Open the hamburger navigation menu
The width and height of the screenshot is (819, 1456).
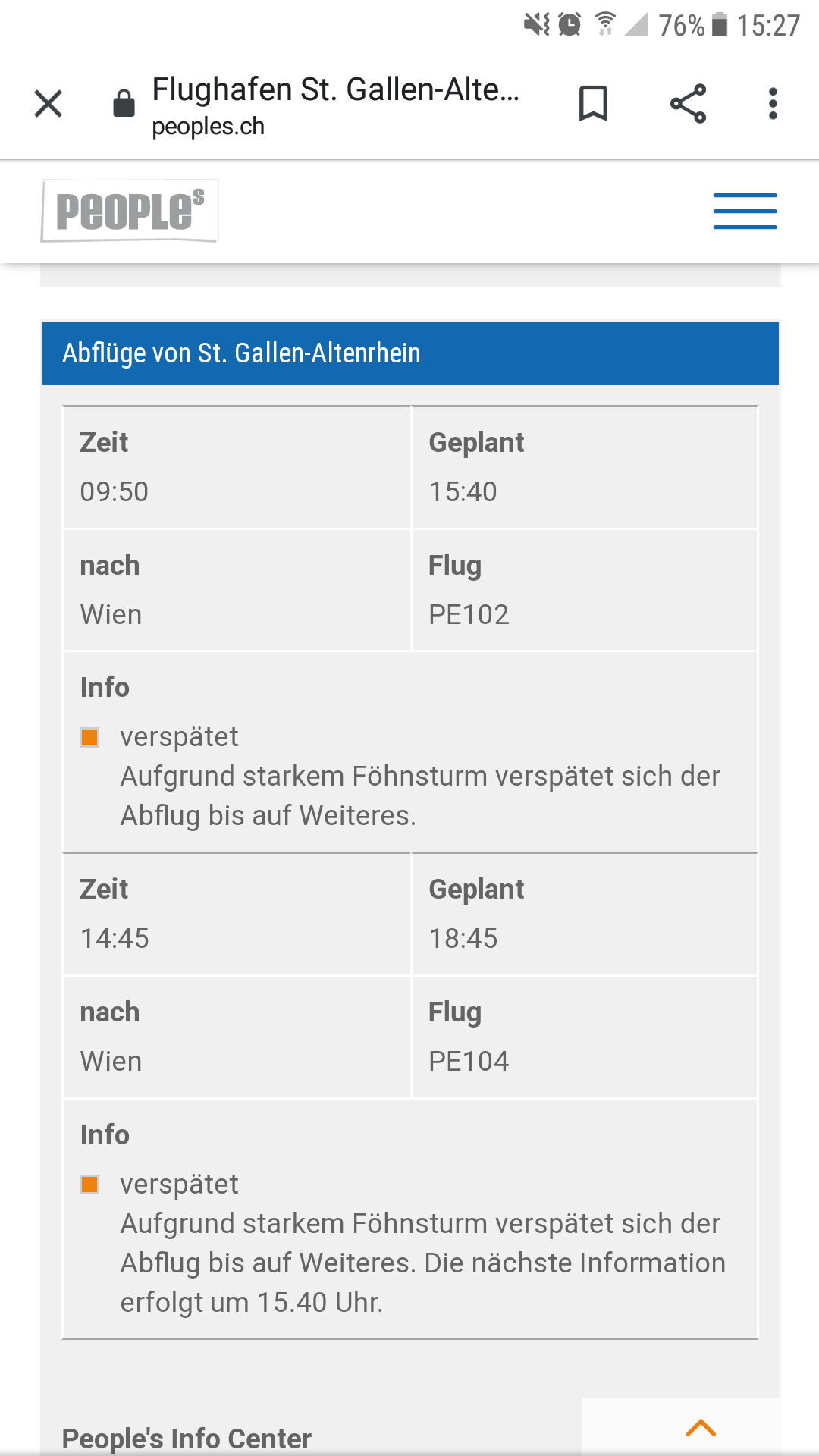[745, 211]
